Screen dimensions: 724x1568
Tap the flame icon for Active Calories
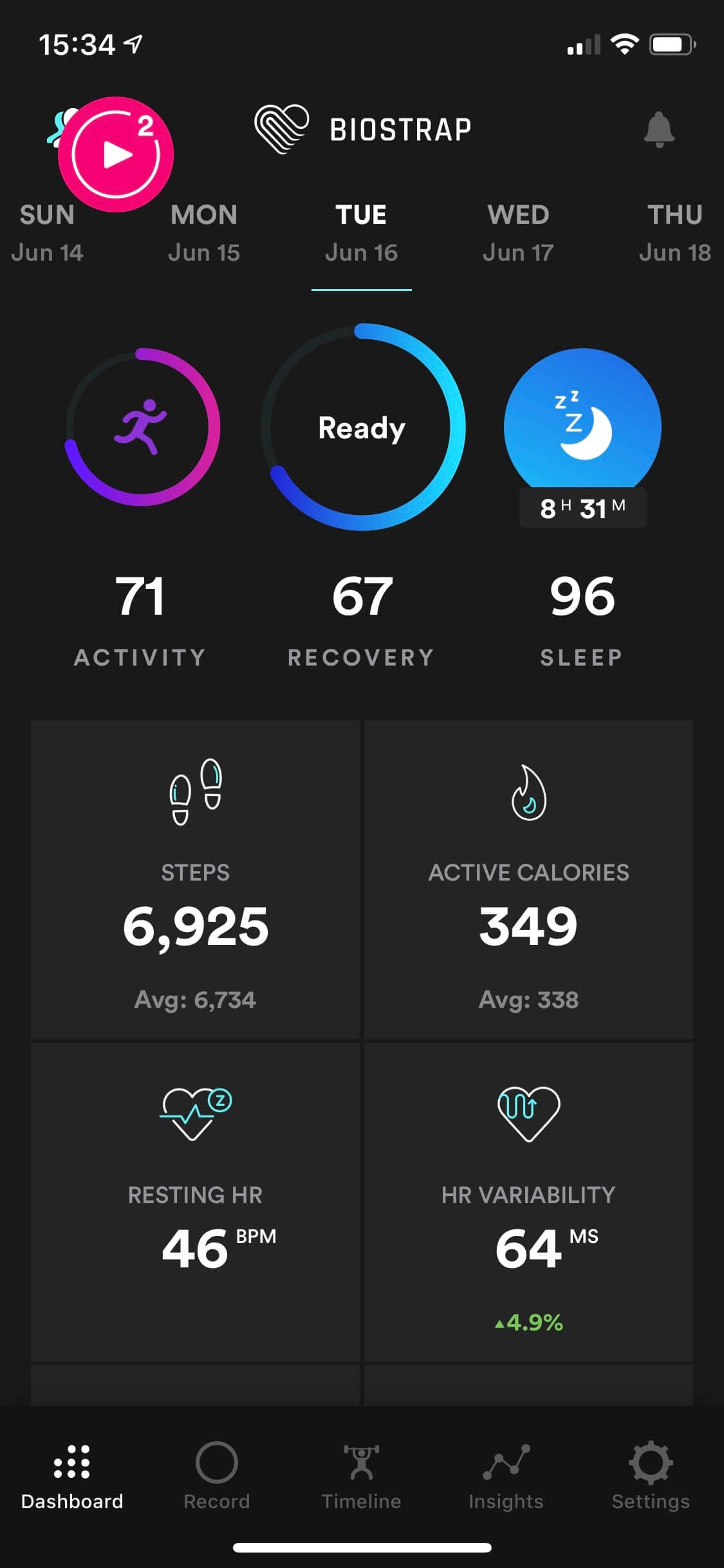tap(529, 793)
